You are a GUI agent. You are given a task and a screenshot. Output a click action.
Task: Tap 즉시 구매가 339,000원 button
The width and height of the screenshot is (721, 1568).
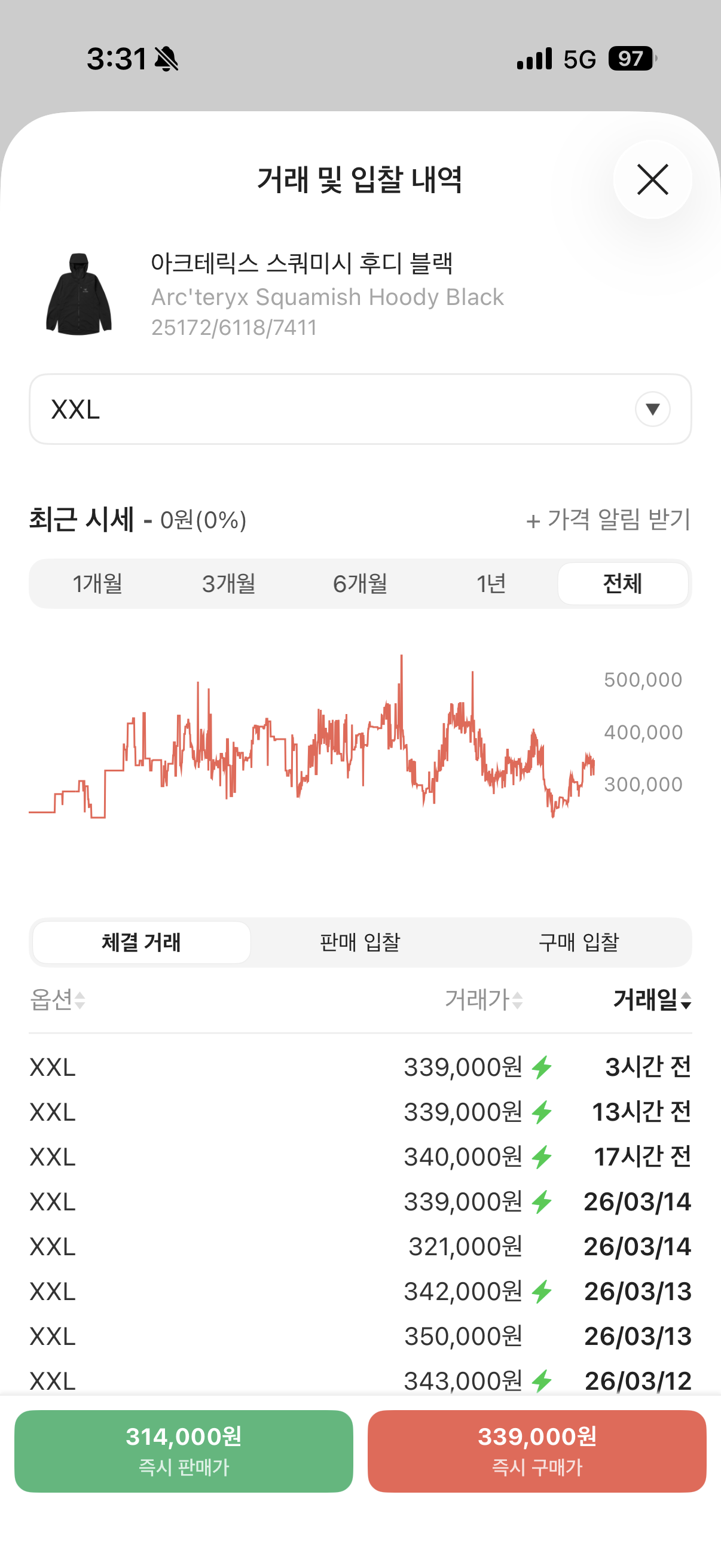tap(537, 1451)
